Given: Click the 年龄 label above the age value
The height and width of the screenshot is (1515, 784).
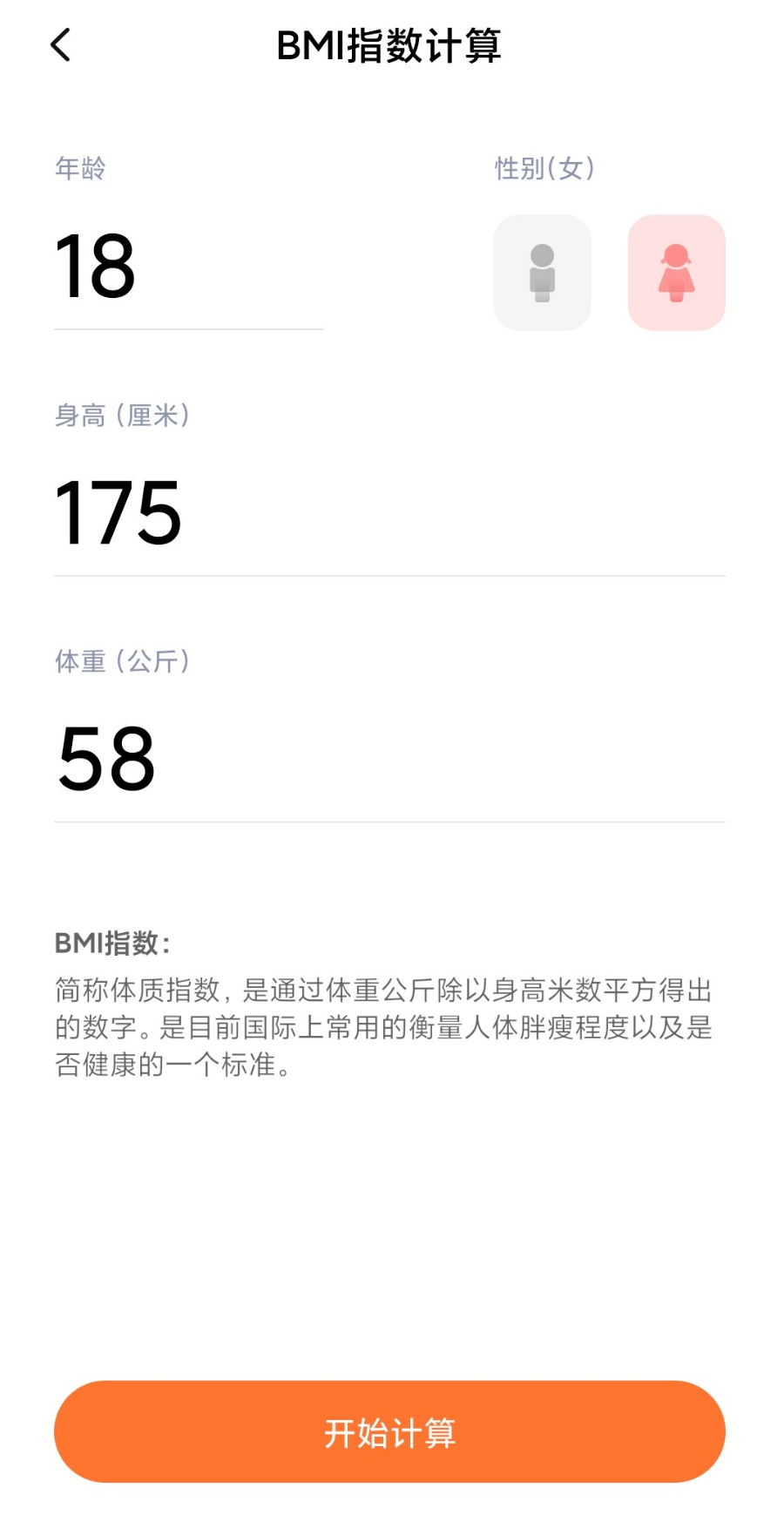Looking at the screenshot, I should click(82, 169).
